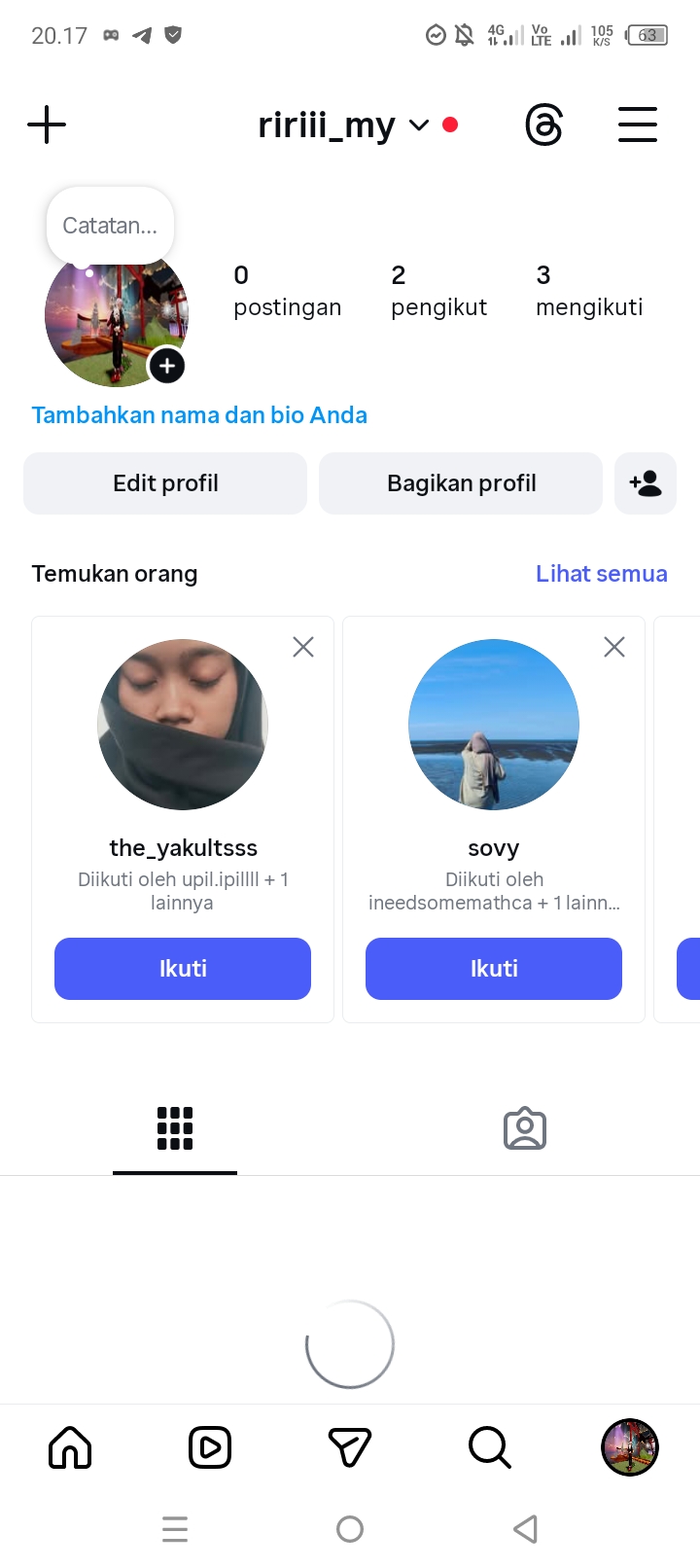Follow the_yakultsss with the Ikuti button
700x1568 pixels.
coord(183,969)
